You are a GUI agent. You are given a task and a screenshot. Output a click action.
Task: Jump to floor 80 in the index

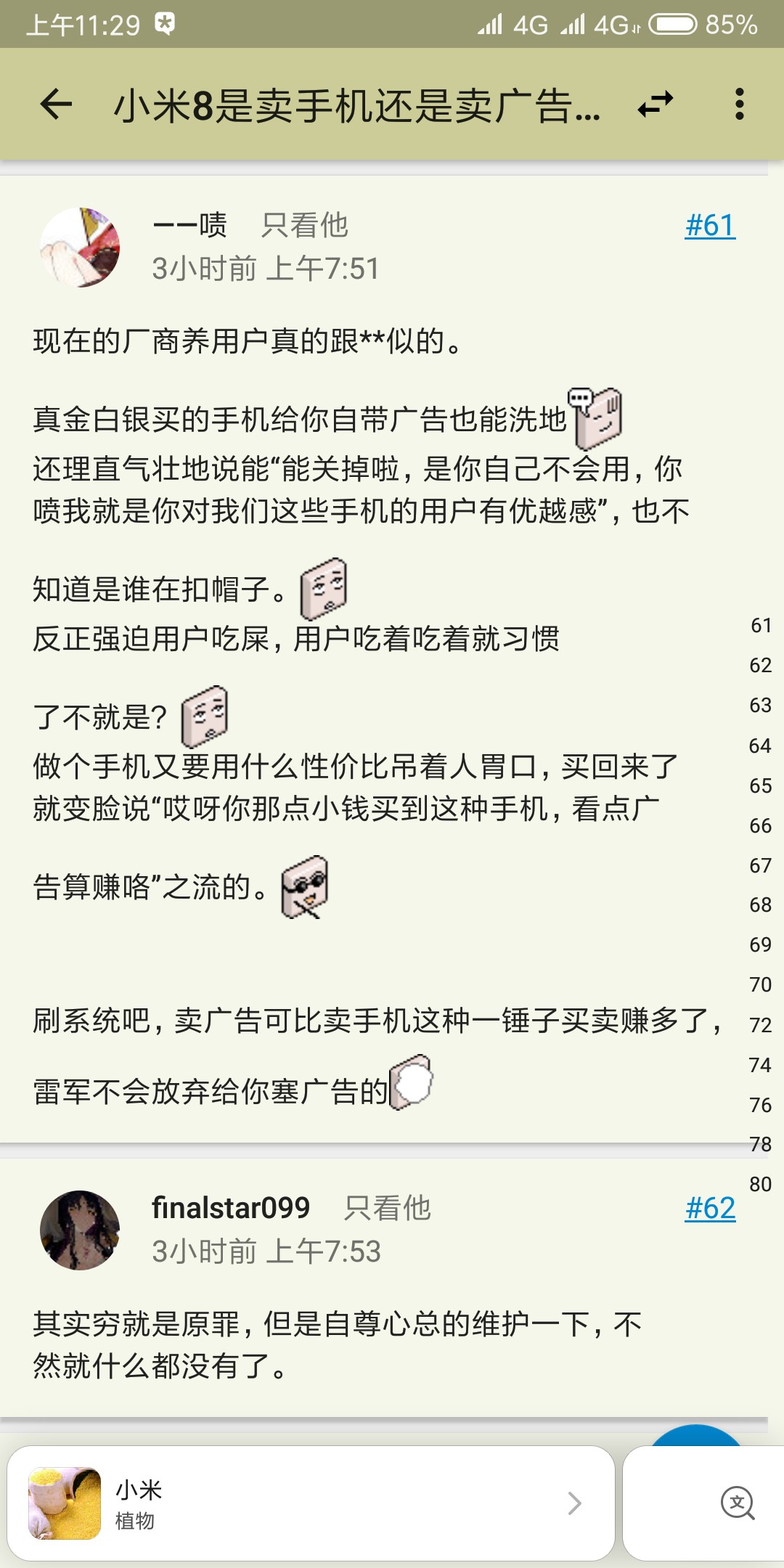[760, 1185]
